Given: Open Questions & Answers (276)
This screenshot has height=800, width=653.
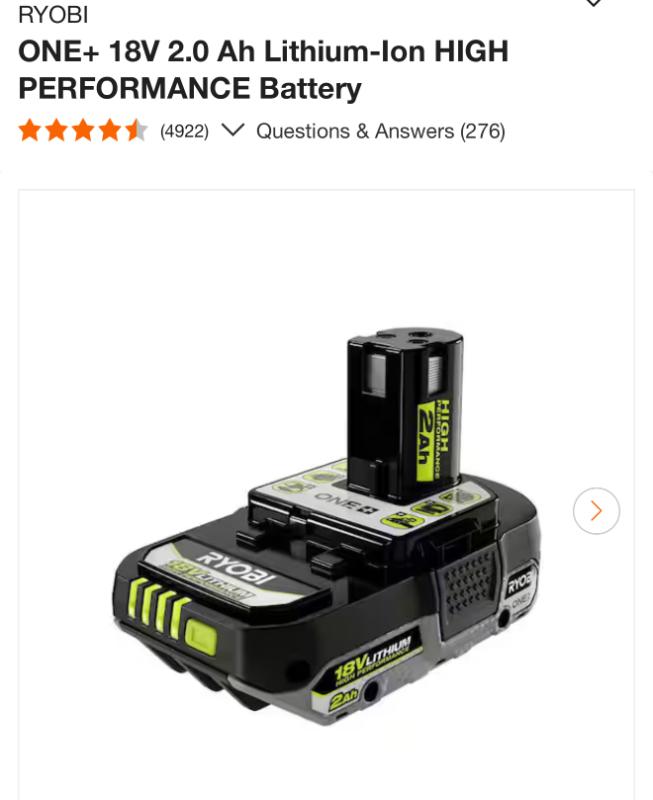Looking at the screenshot, I should pos(380,131).
